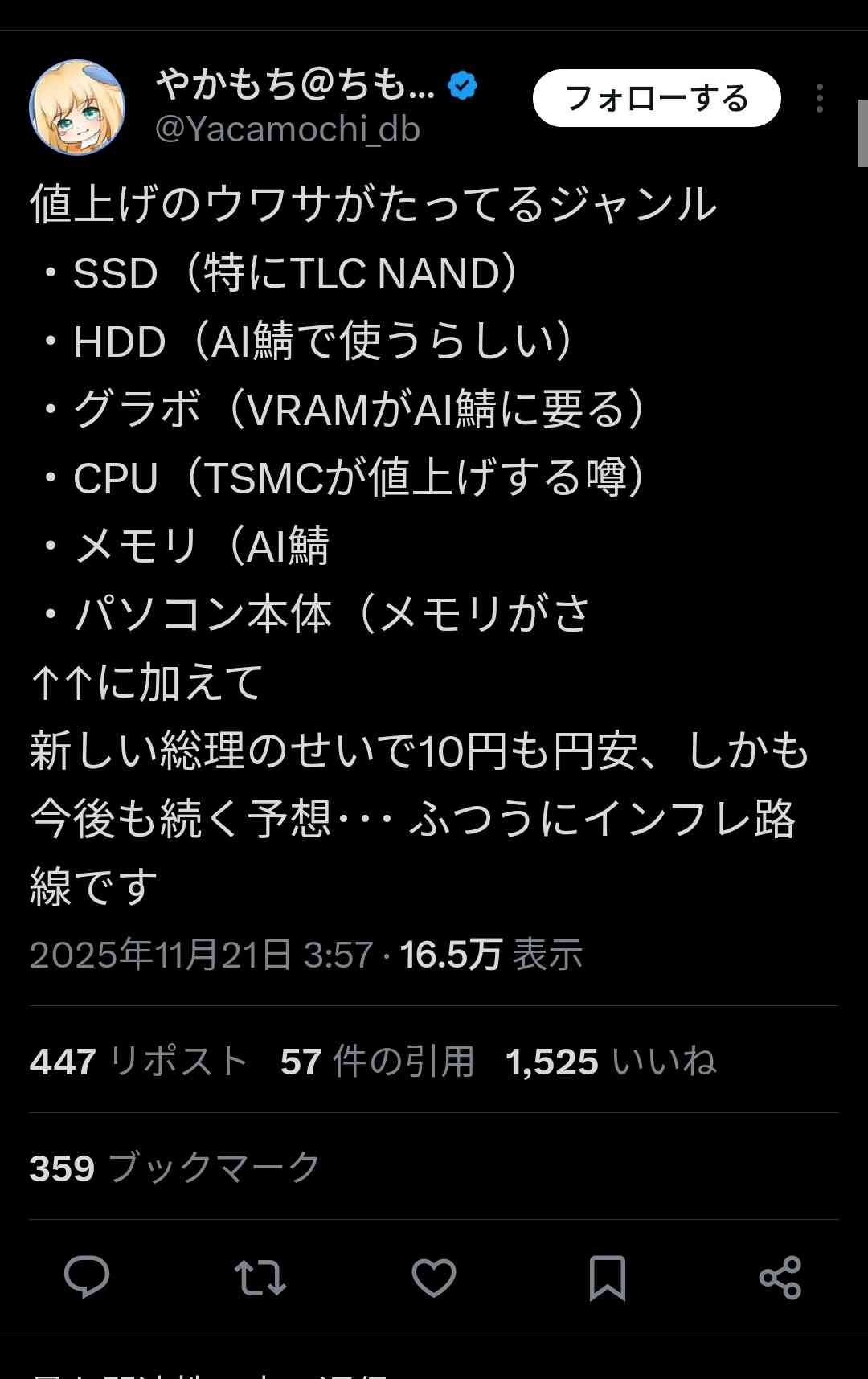View the 447 リポスト list
Viewport: 868px width, 1379px height.
click(138, 1062)
